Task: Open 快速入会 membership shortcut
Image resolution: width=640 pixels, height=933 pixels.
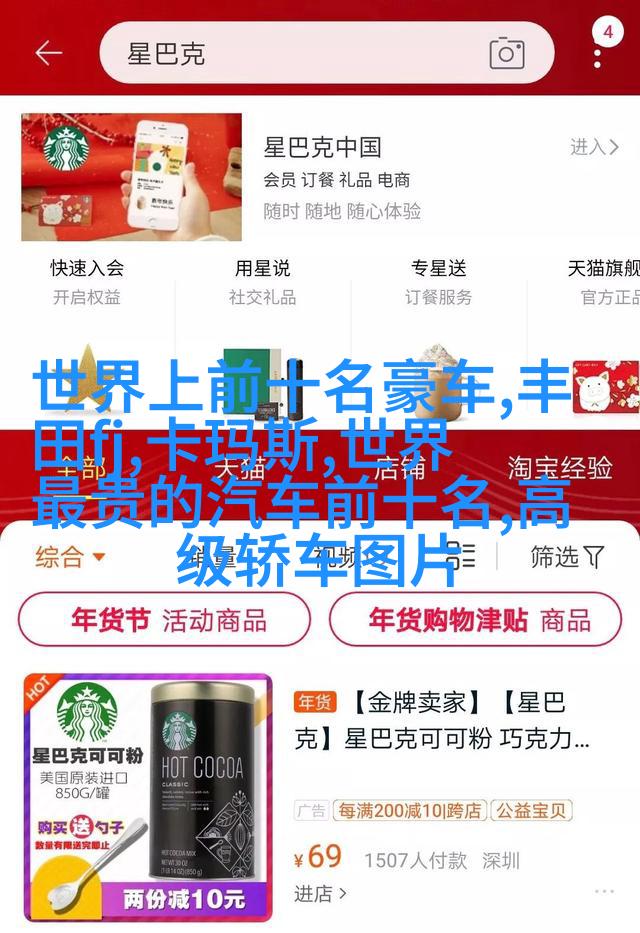Action: 87,282
